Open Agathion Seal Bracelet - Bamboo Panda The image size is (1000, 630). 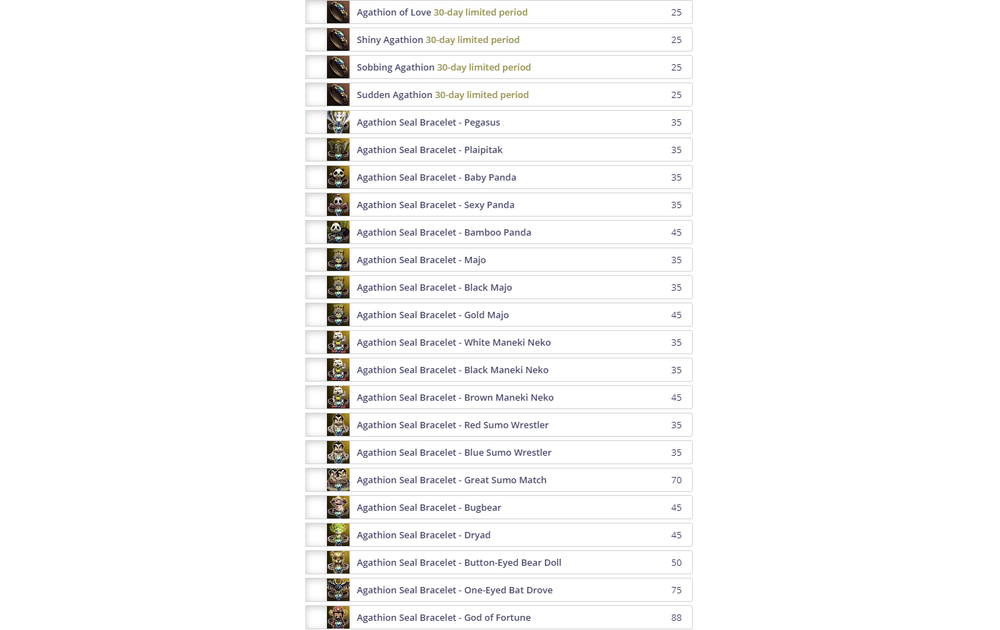[444, 233]
